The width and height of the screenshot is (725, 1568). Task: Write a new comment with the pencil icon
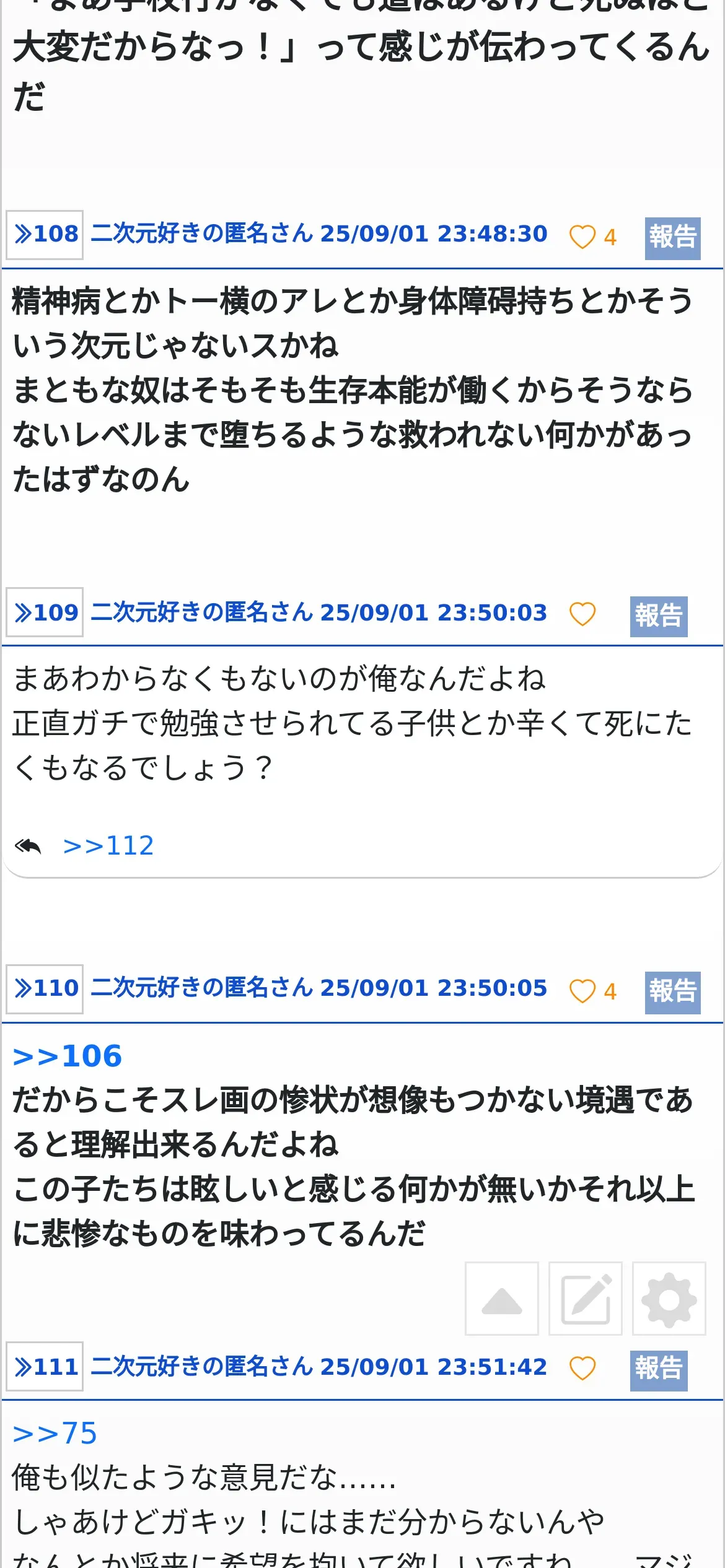(x=586, y=1299)
